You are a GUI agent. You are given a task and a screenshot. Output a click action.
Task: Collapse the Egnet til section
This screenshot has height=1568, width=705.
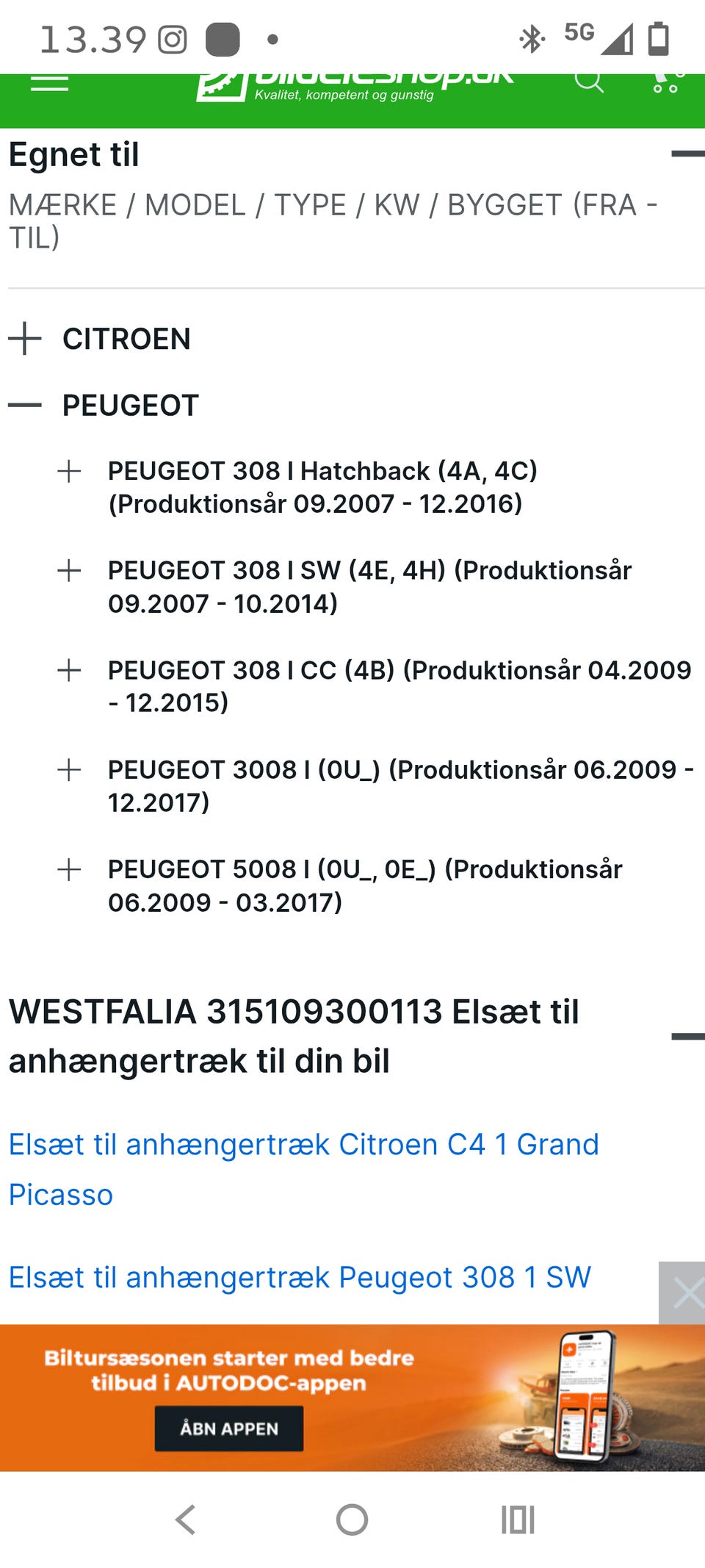[x=687, y=154]
